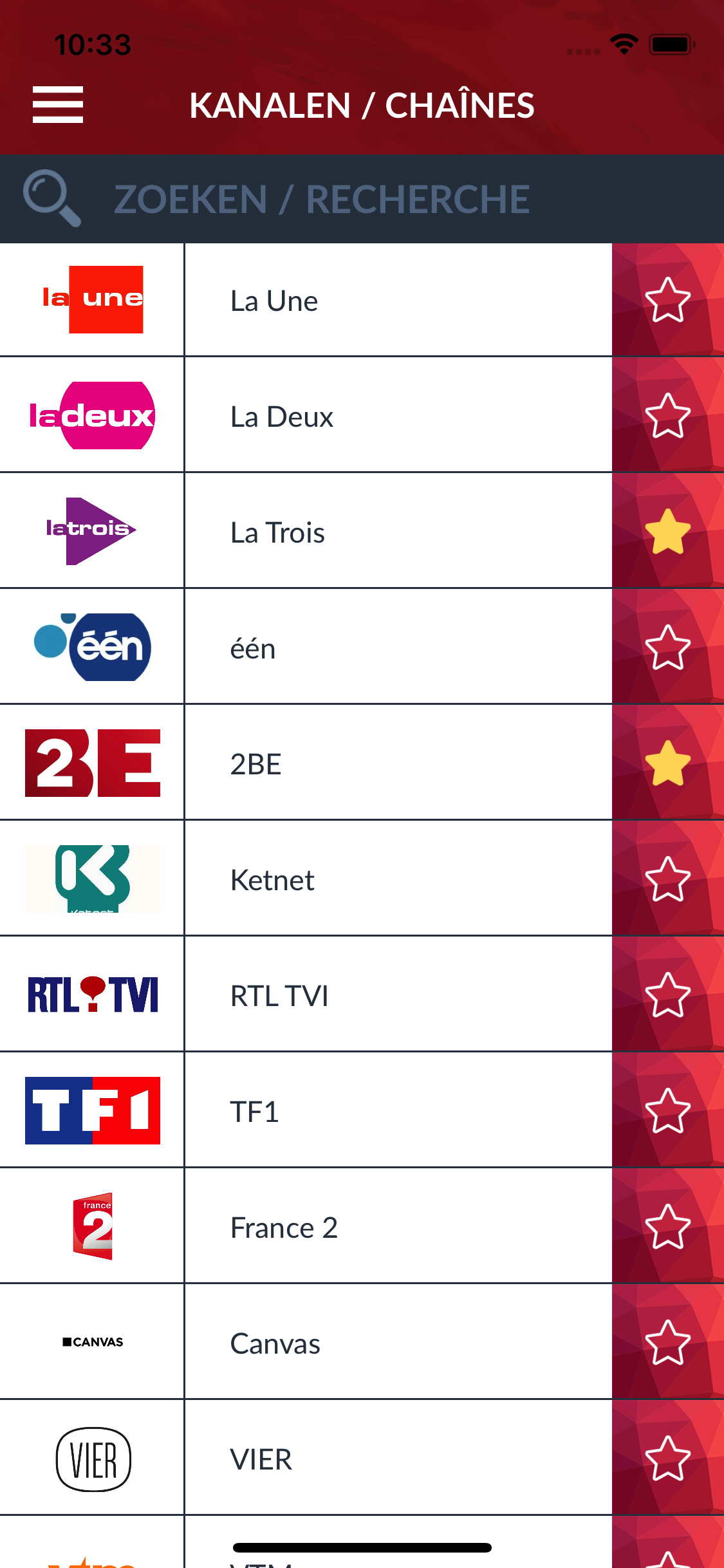This screenshot has width=724, height=1568.
Task: Select the VIER logo
Action: (93, 1458)
